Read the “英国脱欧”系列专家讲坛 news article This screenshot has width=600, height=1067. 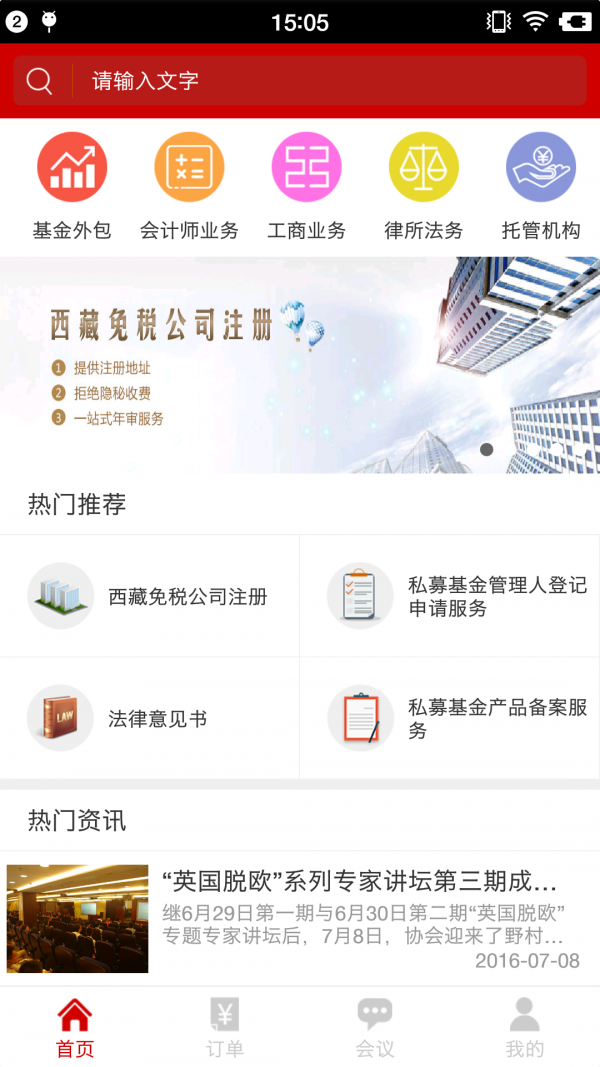click(300, 918)
